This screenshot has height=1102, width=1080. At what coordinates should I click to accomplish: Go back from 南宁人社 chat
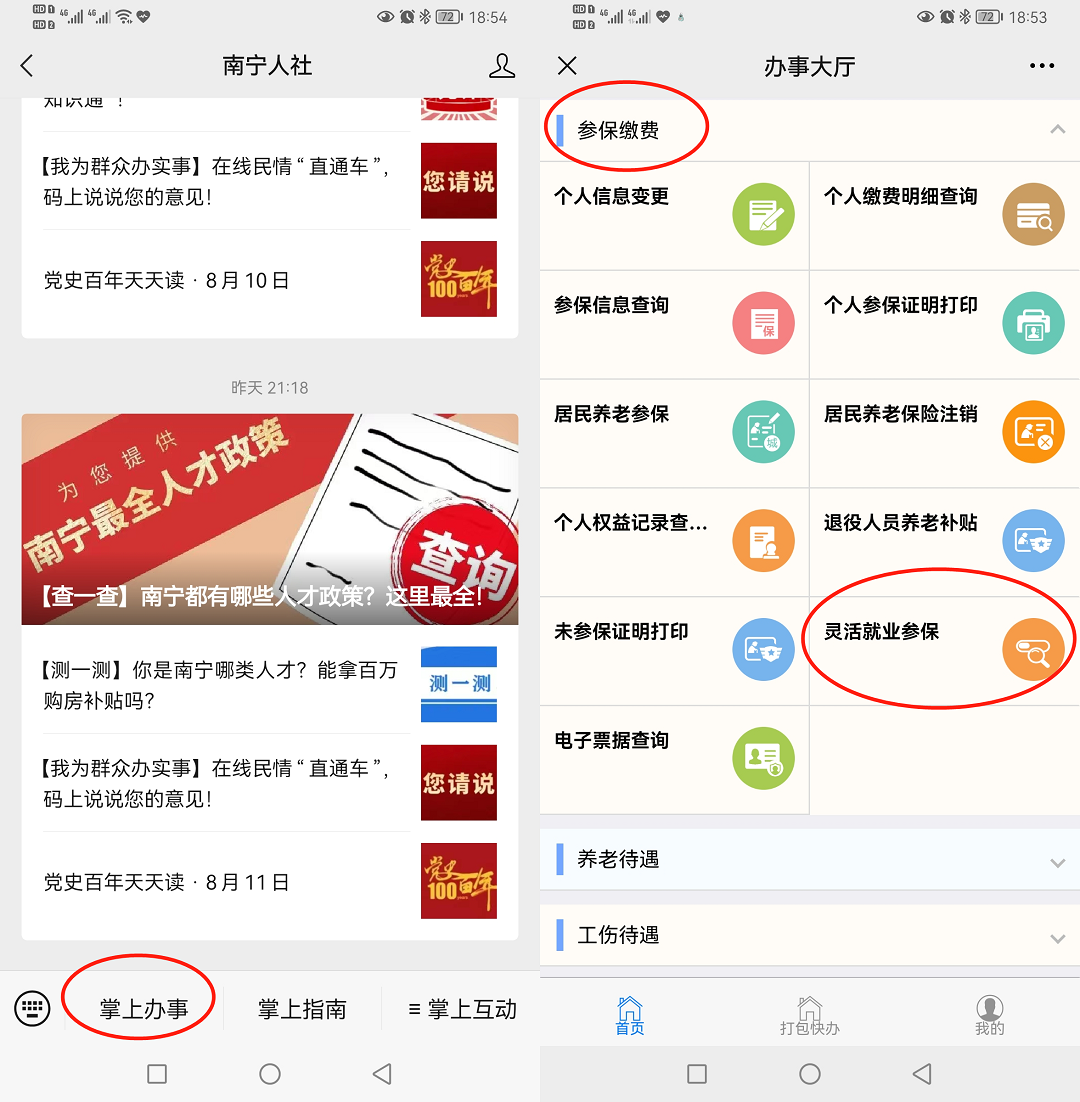tap(27, 66)
